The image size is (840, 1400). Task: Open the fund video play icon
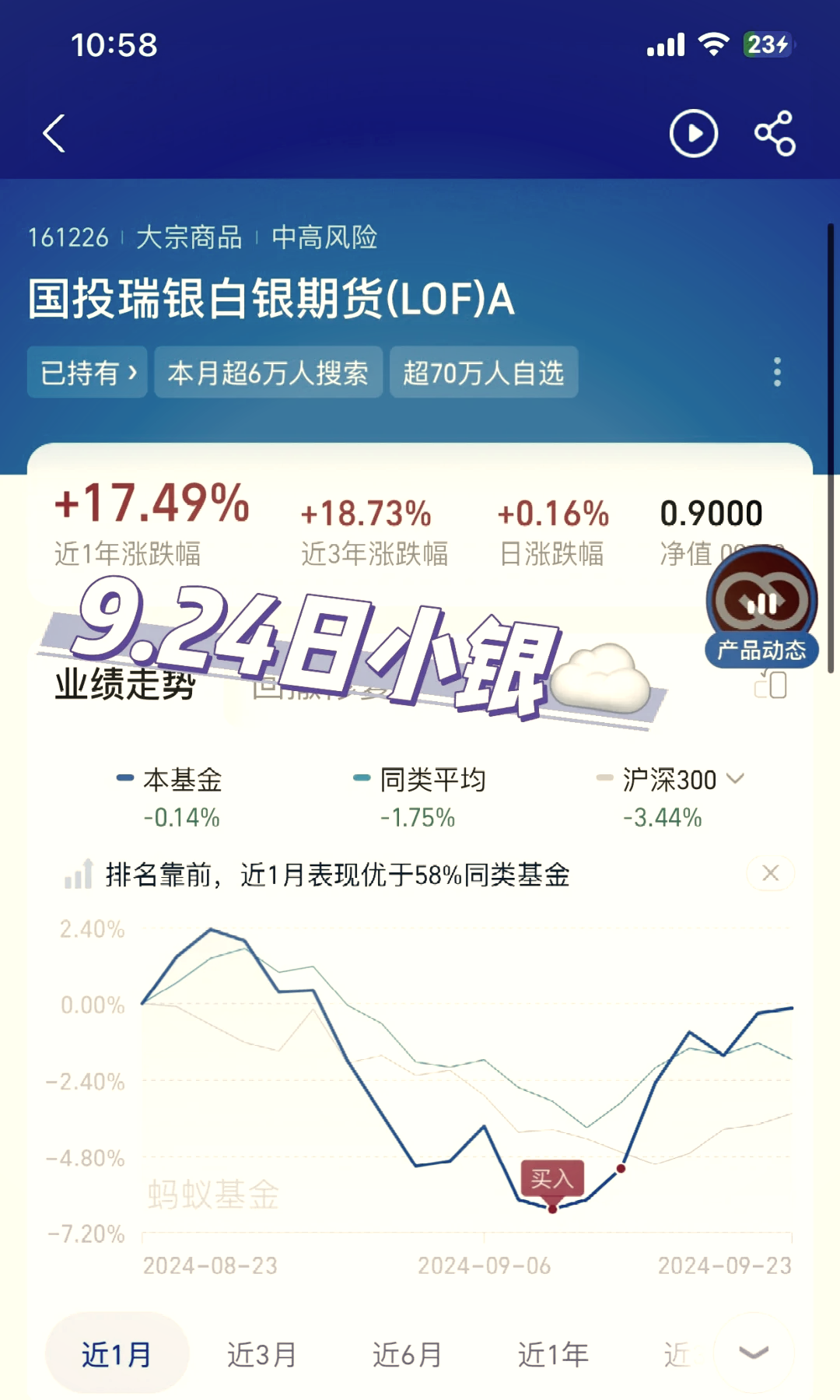[x=693, y=132]
